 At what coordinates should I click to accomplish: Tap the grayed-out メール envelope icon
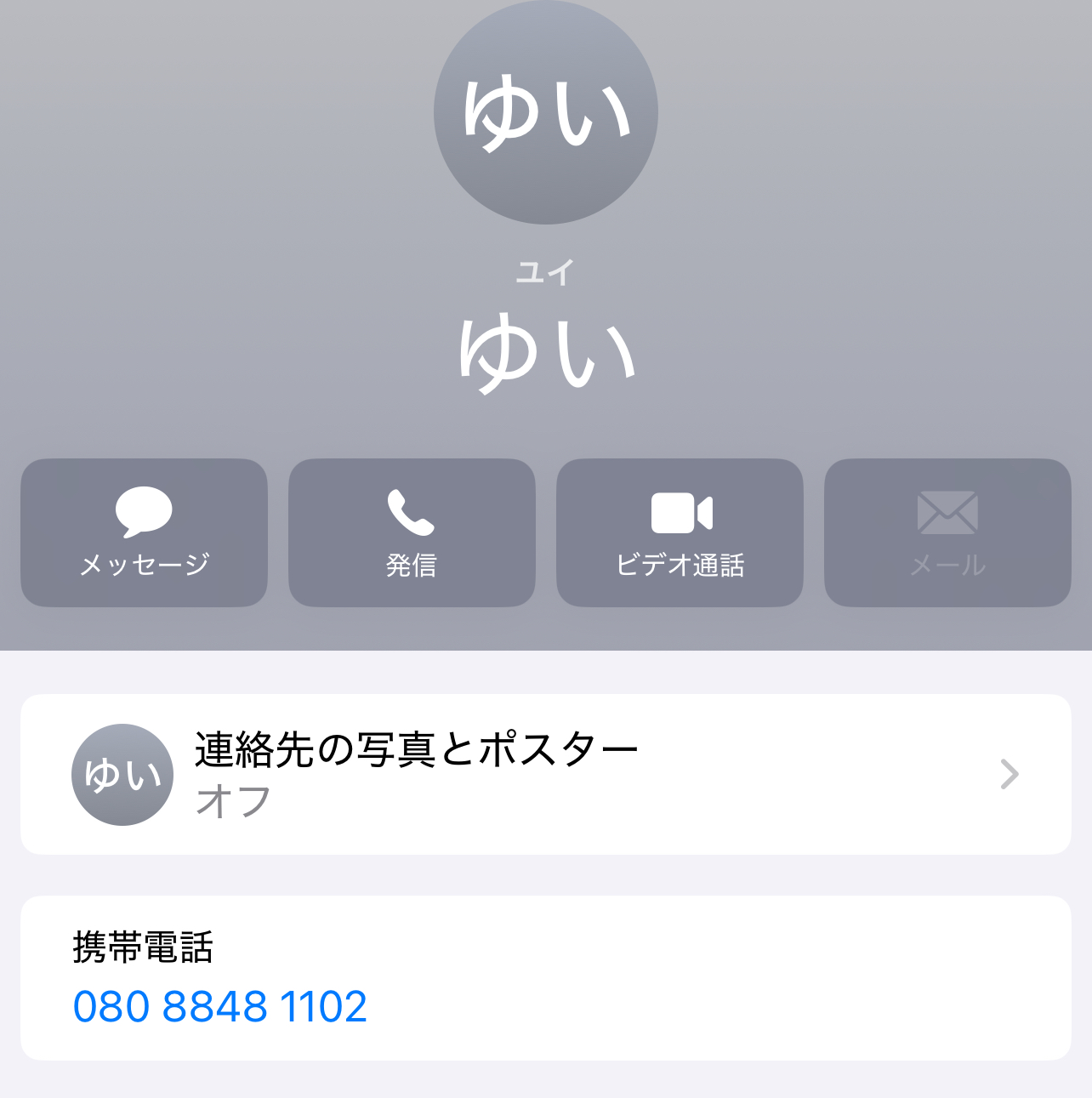(947, 511)
